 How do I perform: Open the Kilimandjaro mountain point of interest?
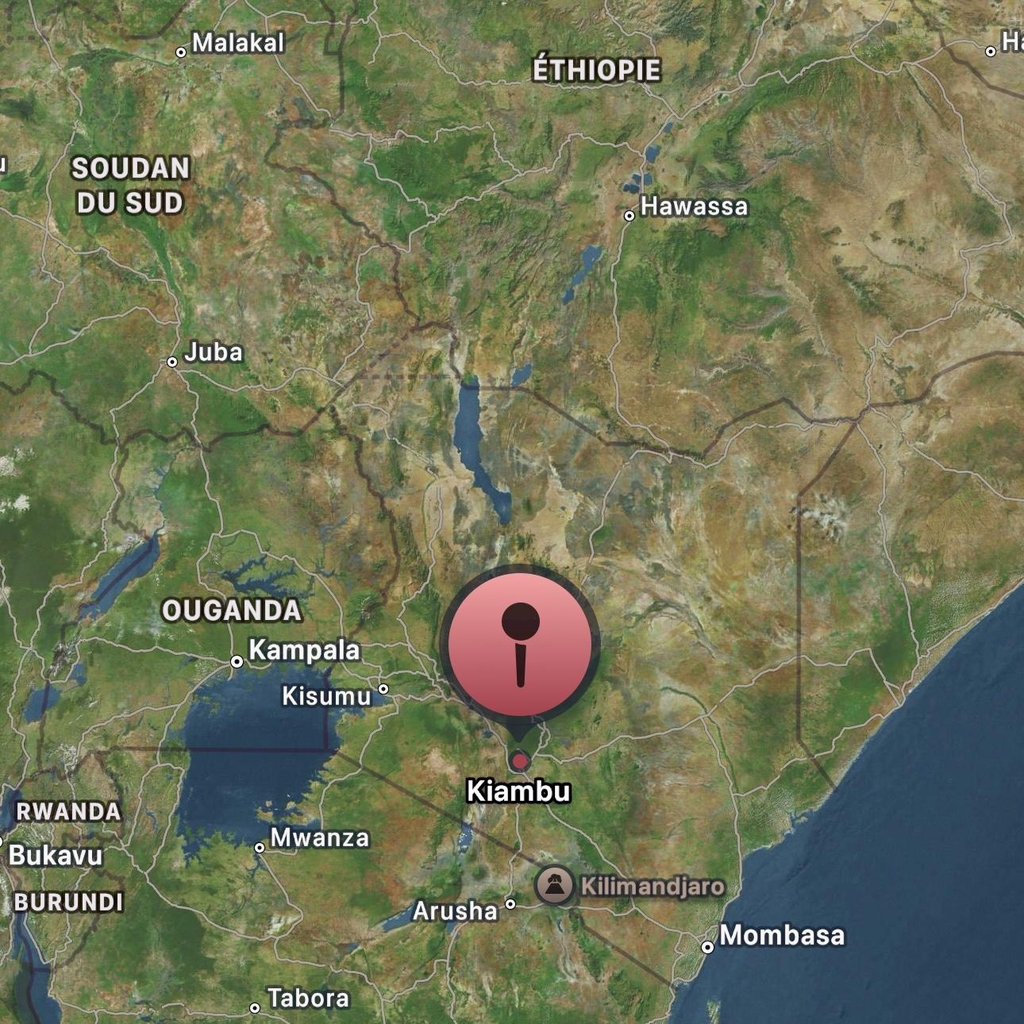[553, 886]
